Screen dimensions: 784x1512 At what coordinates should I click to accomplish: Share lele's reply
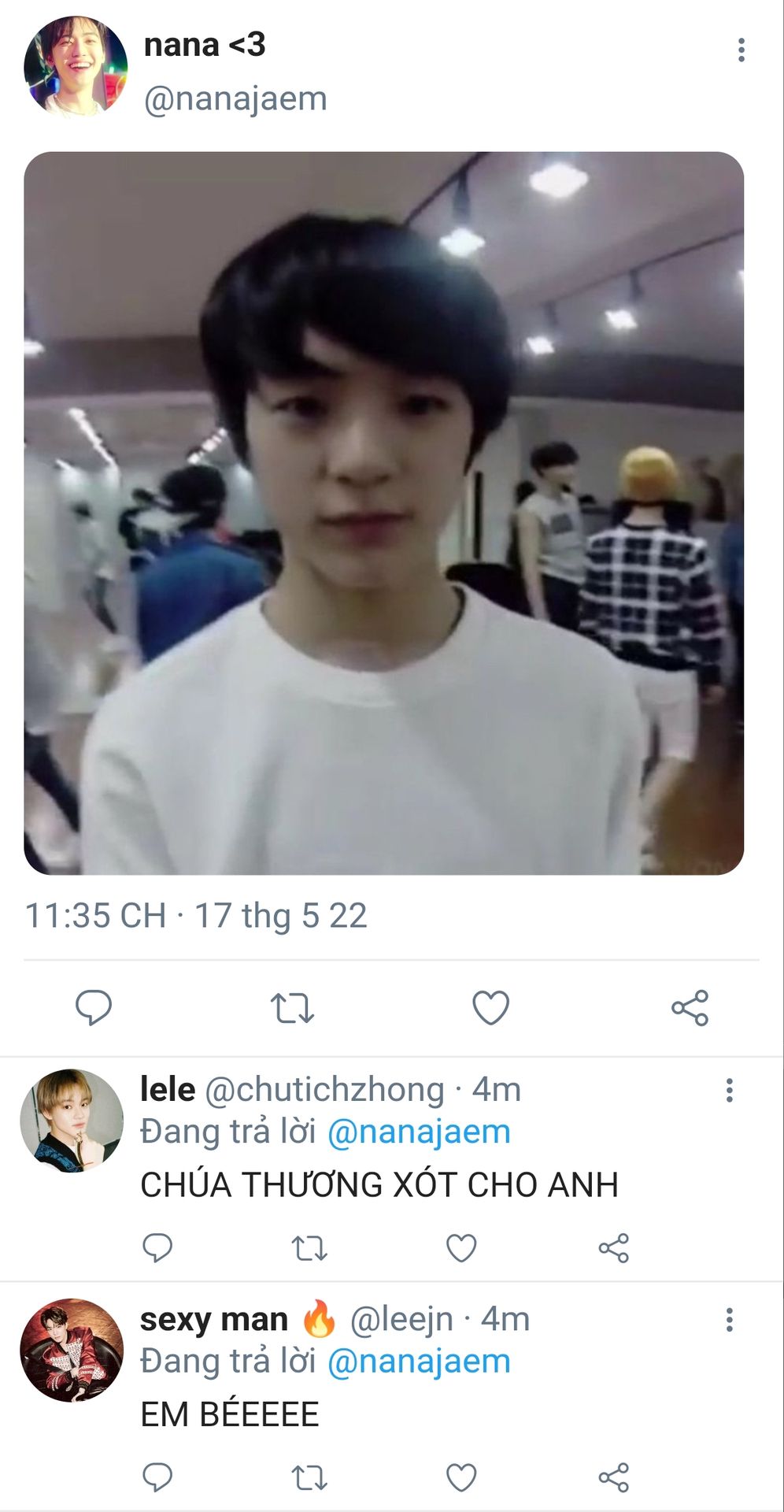(613, 1248)
